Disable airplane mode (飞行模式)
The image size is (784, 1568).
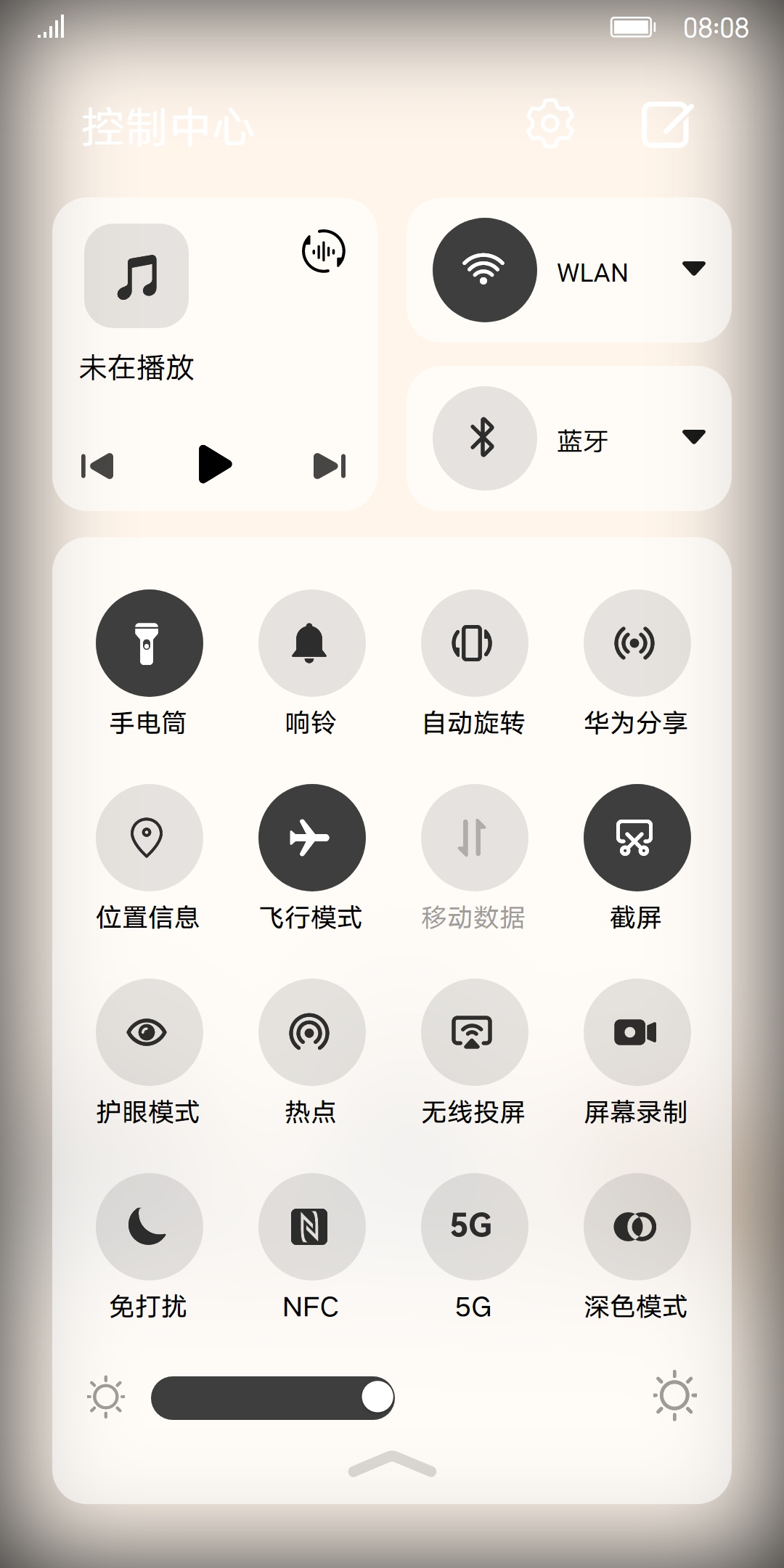(312, 838)
